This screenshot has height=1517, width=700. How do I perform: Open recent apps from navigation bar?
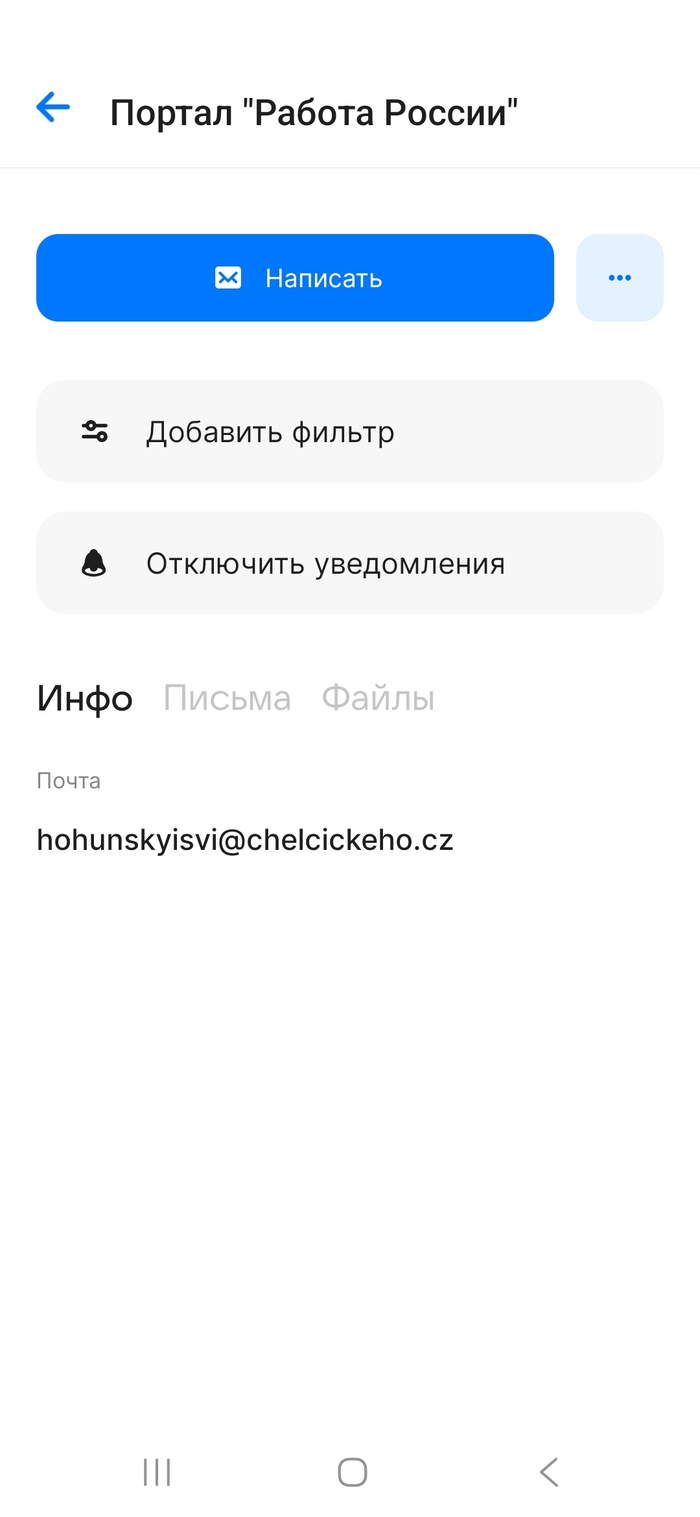(157, 1472)
